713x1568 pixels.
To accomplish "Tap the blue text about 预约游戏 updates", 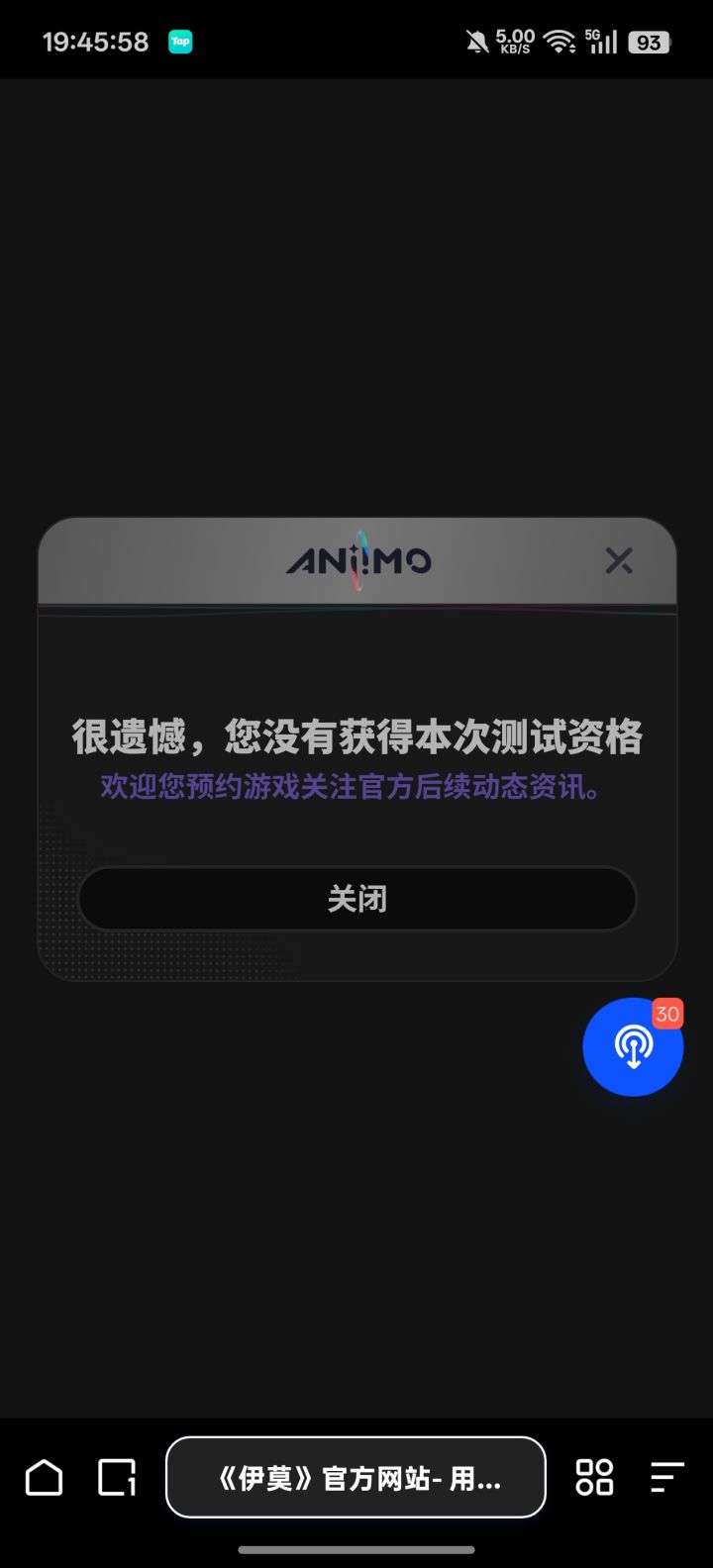I will tap(356, 790).
